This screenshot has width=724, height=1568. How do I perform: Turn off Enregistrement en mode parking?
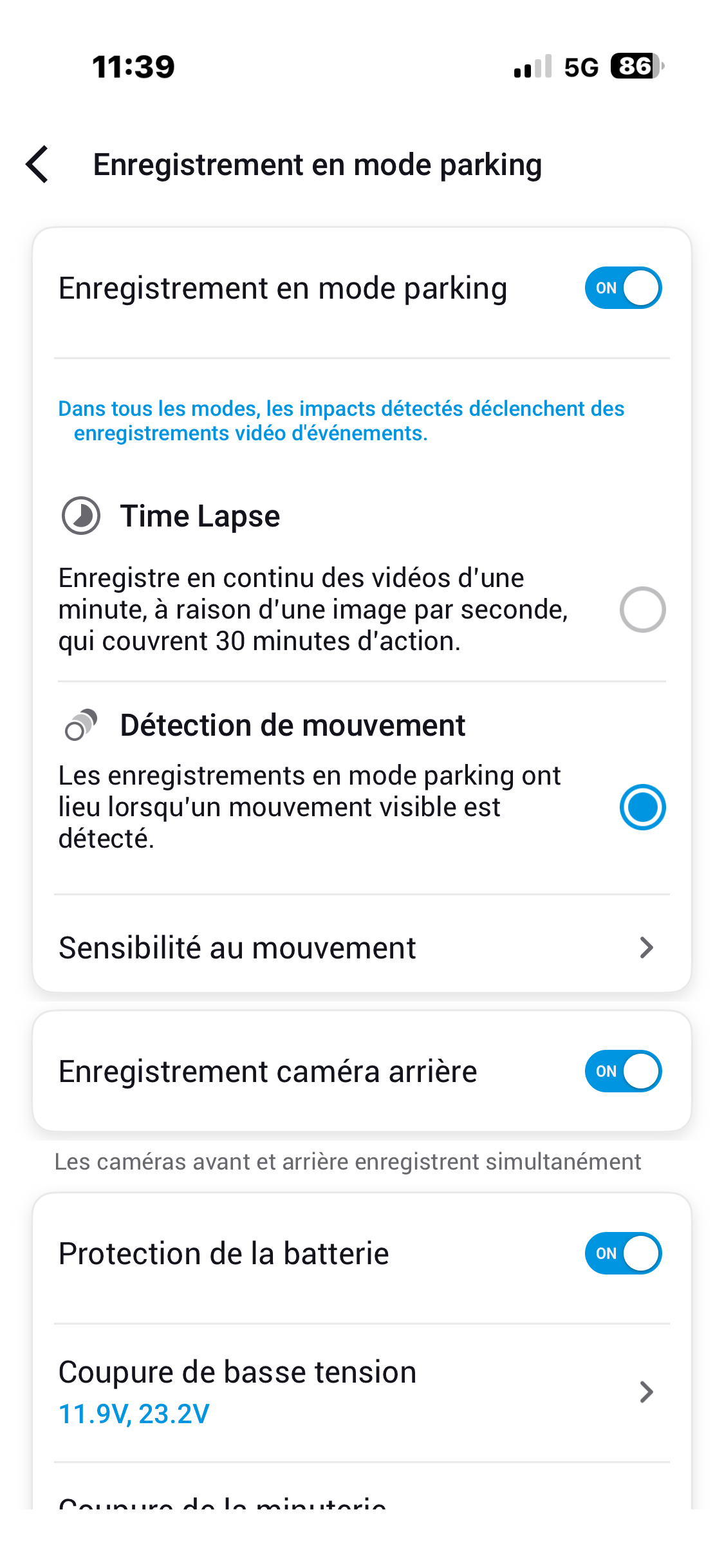[622, 288]
